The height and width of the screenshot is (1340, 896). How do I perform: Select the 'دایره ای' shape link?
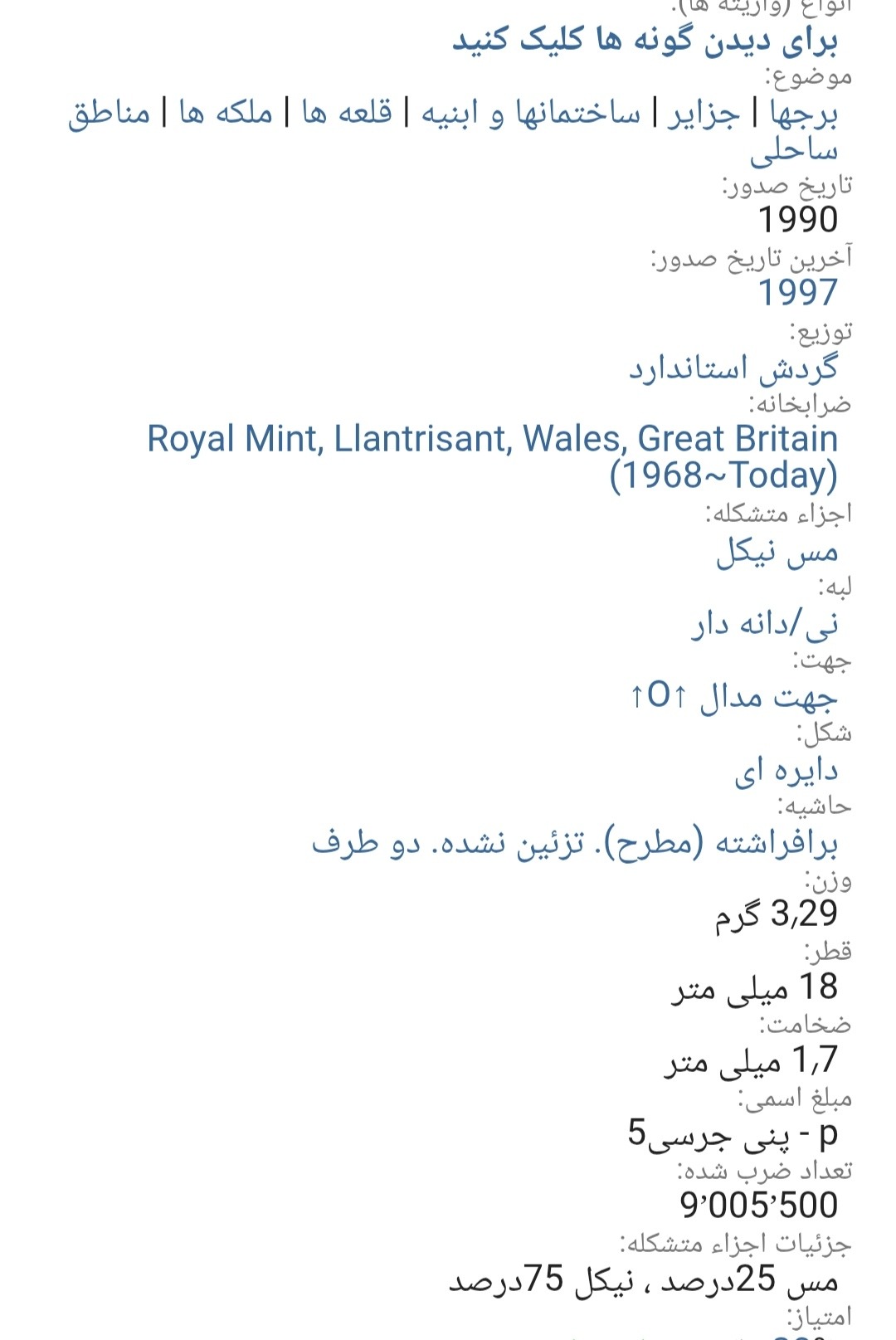tap(785, 770)
